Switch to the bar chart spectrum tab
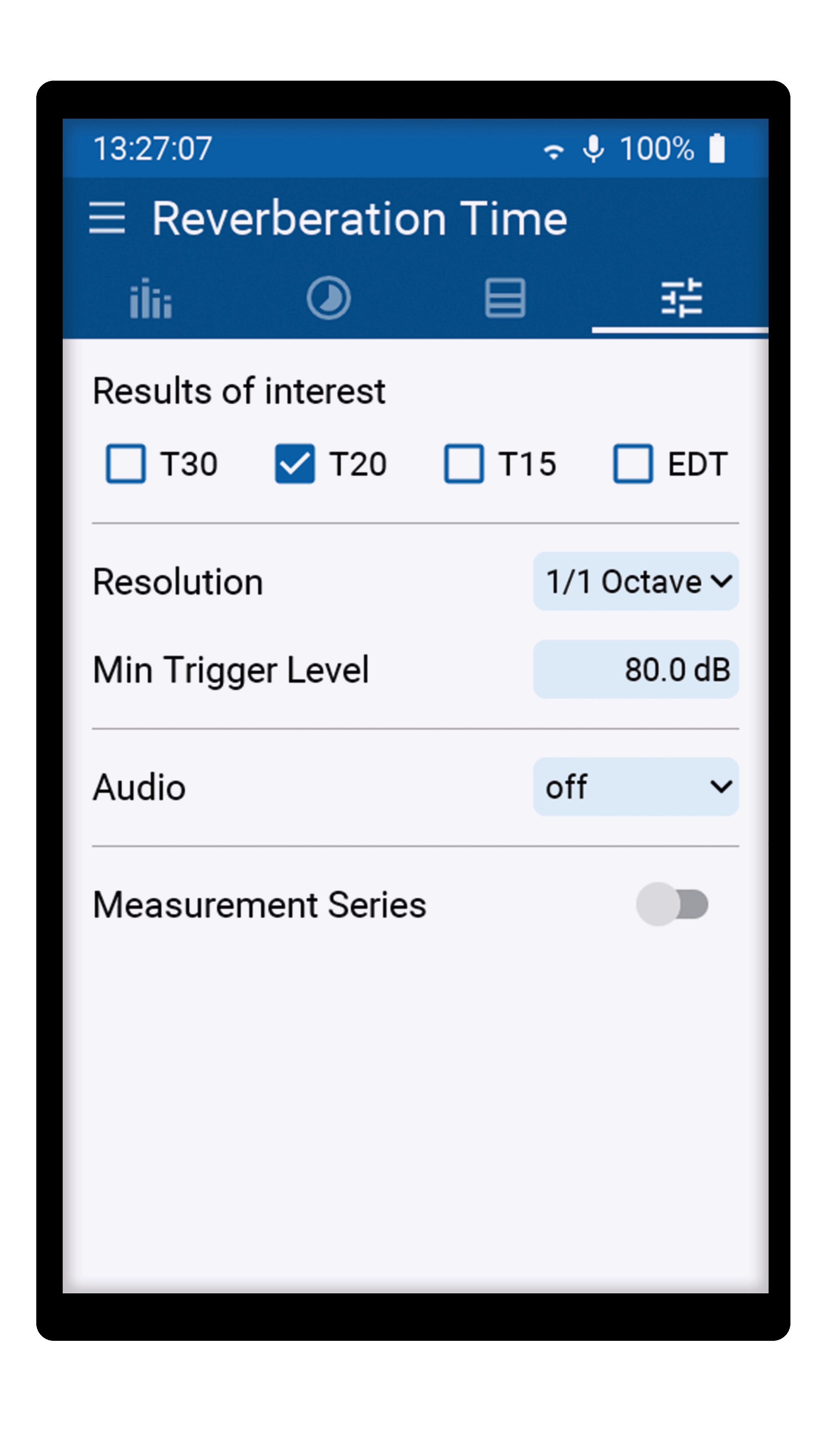This screenshot has width=832, height=1456. pyautogui.click(x=151, y=298)
